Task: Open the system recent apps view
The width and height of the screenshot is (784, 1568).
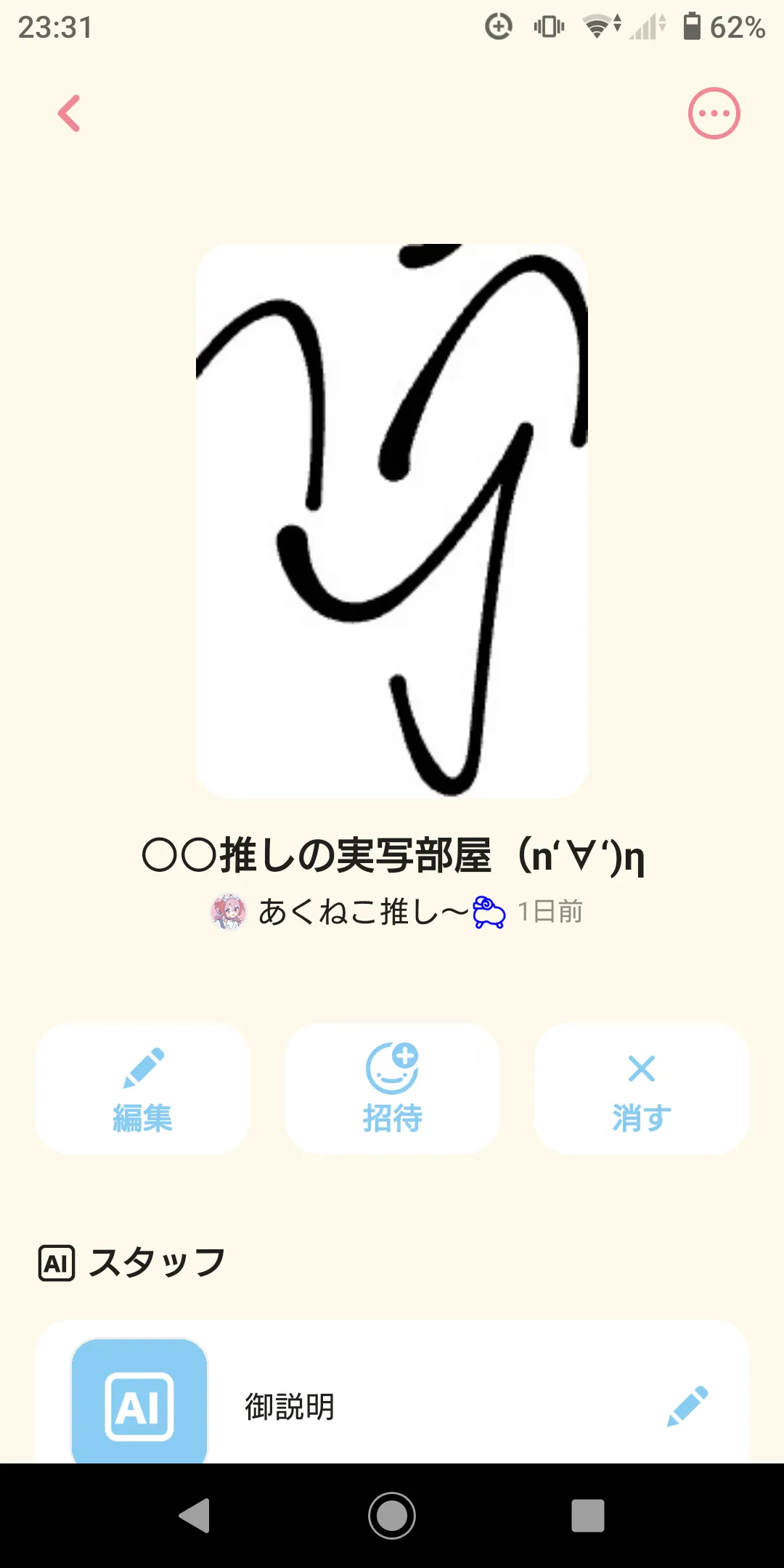Action: click(x=587, y=1516)
